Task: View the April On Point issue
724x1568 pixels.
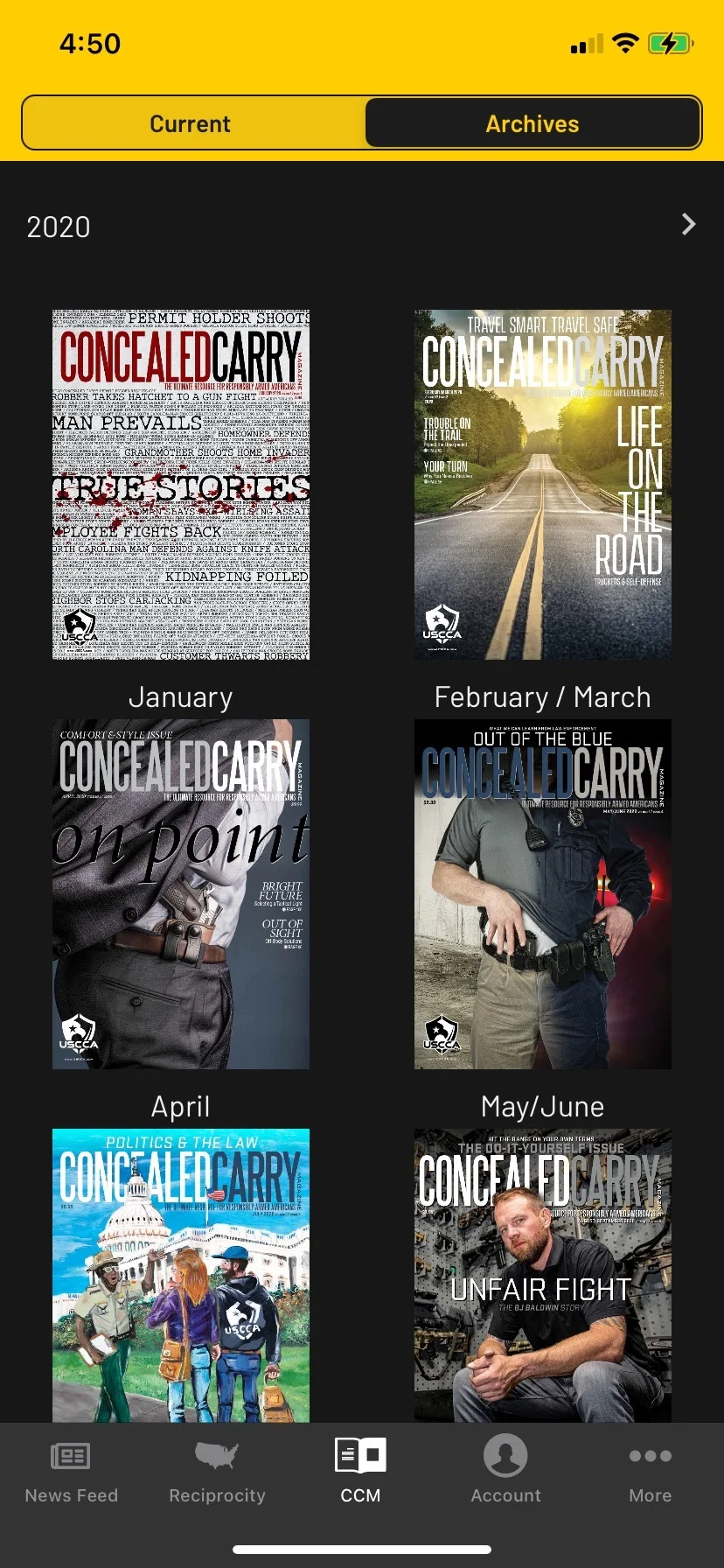Action: coord(181,893)
